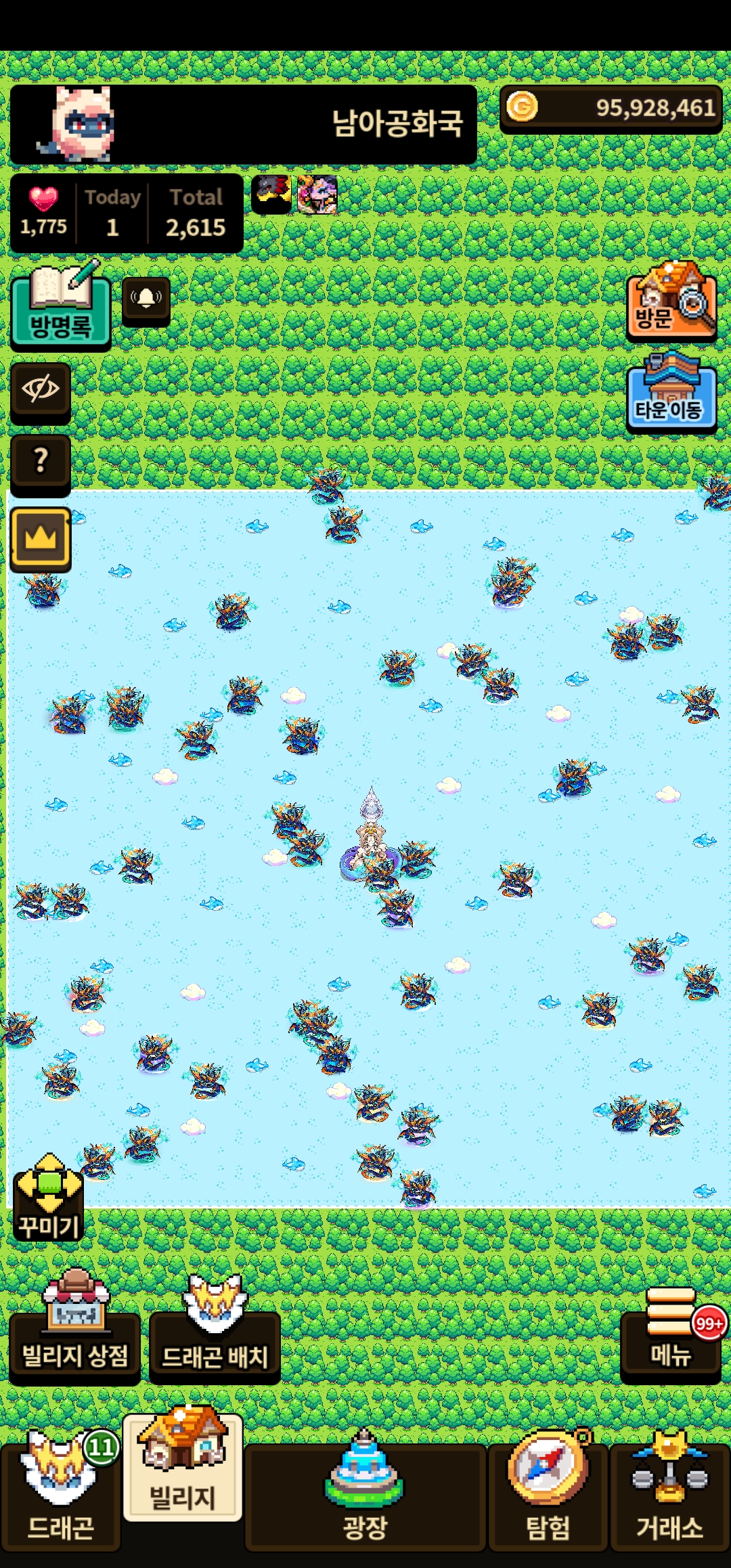Screen dimensions: 731x1568
Task: Open 방문 to visit other villages
Action: click(671, 301)
